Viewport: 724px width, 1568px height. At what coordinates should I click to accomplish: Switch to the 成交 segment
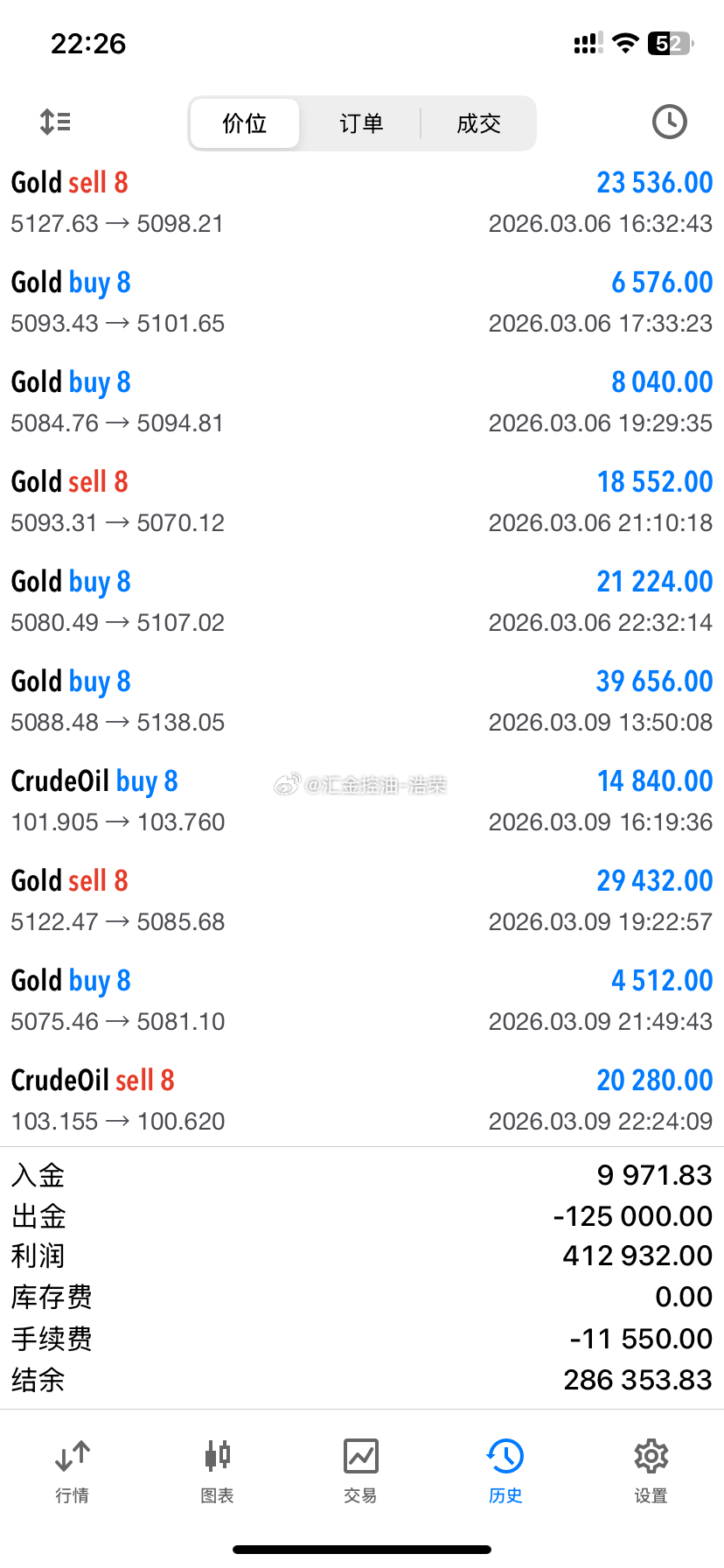(x=478, y=123)
